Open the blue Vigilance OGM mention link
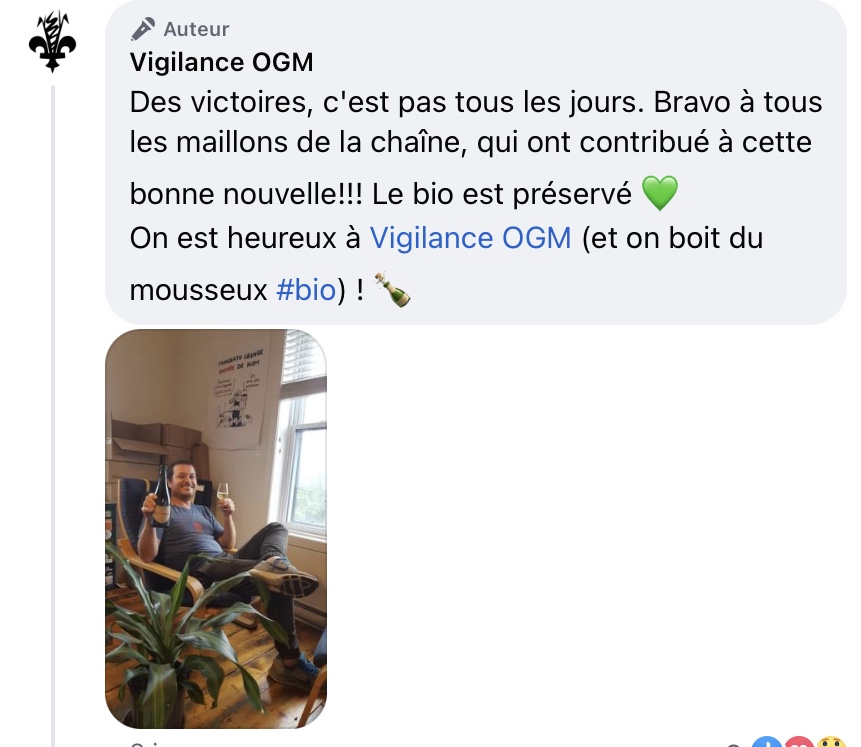 tap(470, 238)
